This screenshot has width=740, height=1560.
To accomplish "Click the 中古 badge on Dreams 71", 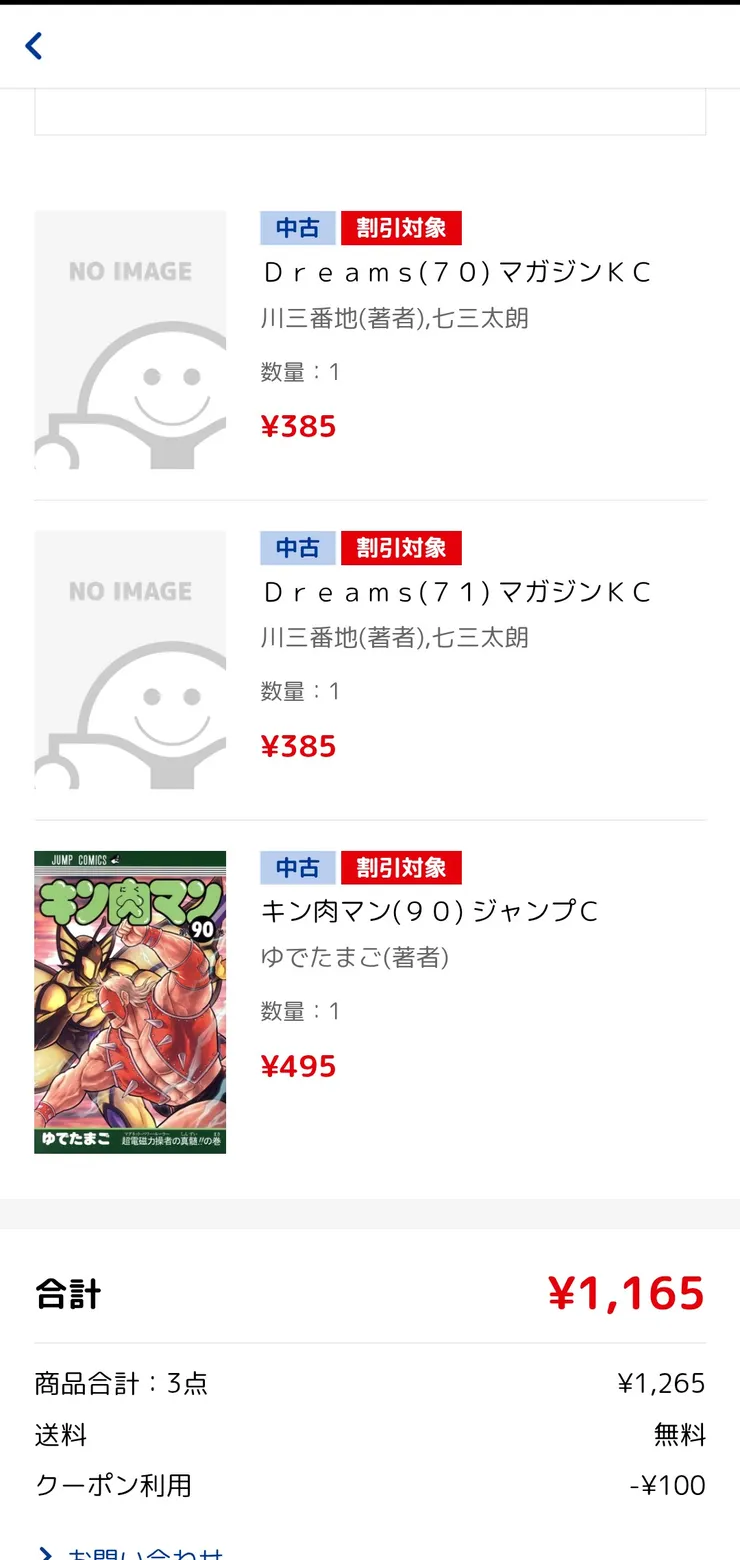I will [296, 547].
